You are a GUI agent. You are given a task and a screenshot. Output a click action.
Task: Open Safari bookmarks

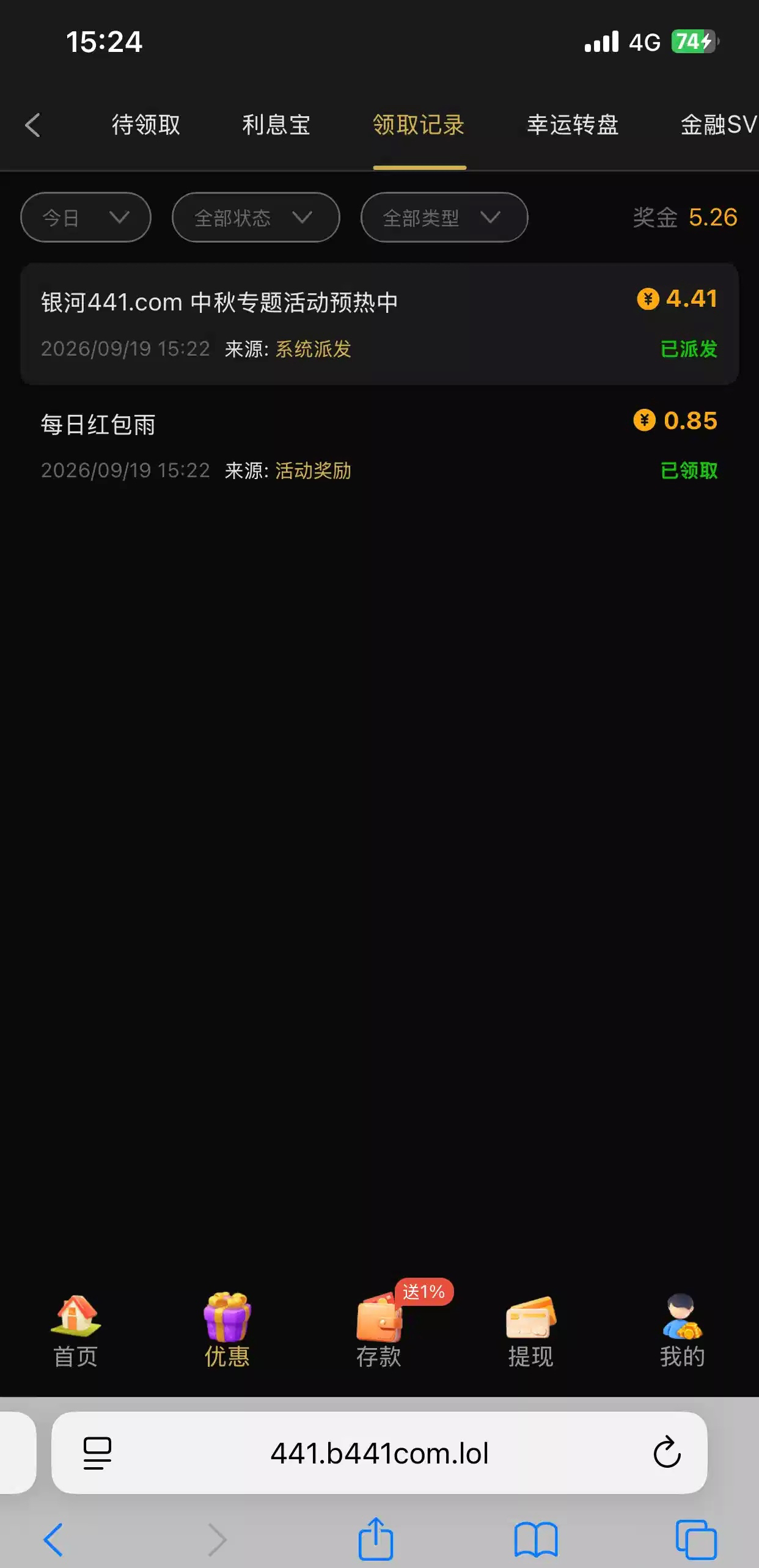coord(536,1540)
